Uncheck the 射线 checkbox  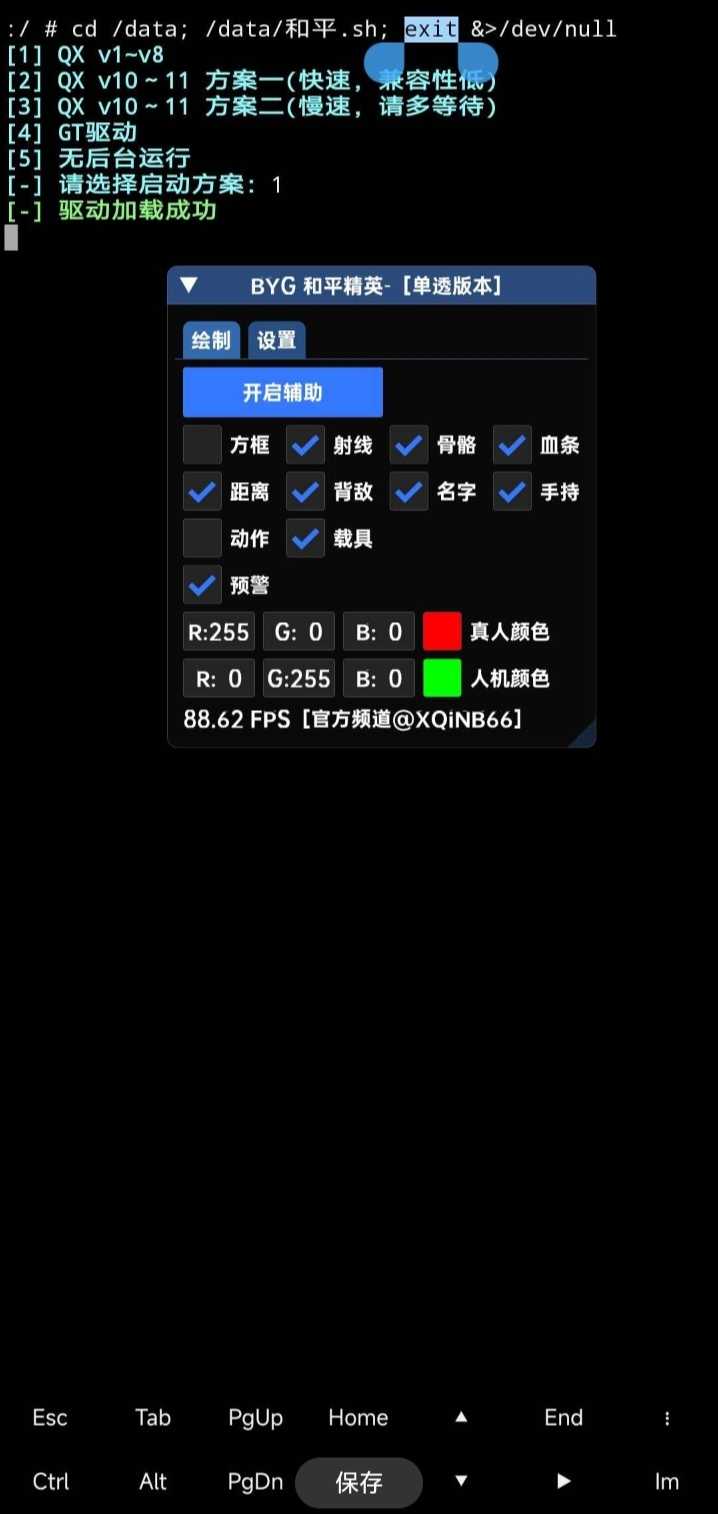[306, 445]
